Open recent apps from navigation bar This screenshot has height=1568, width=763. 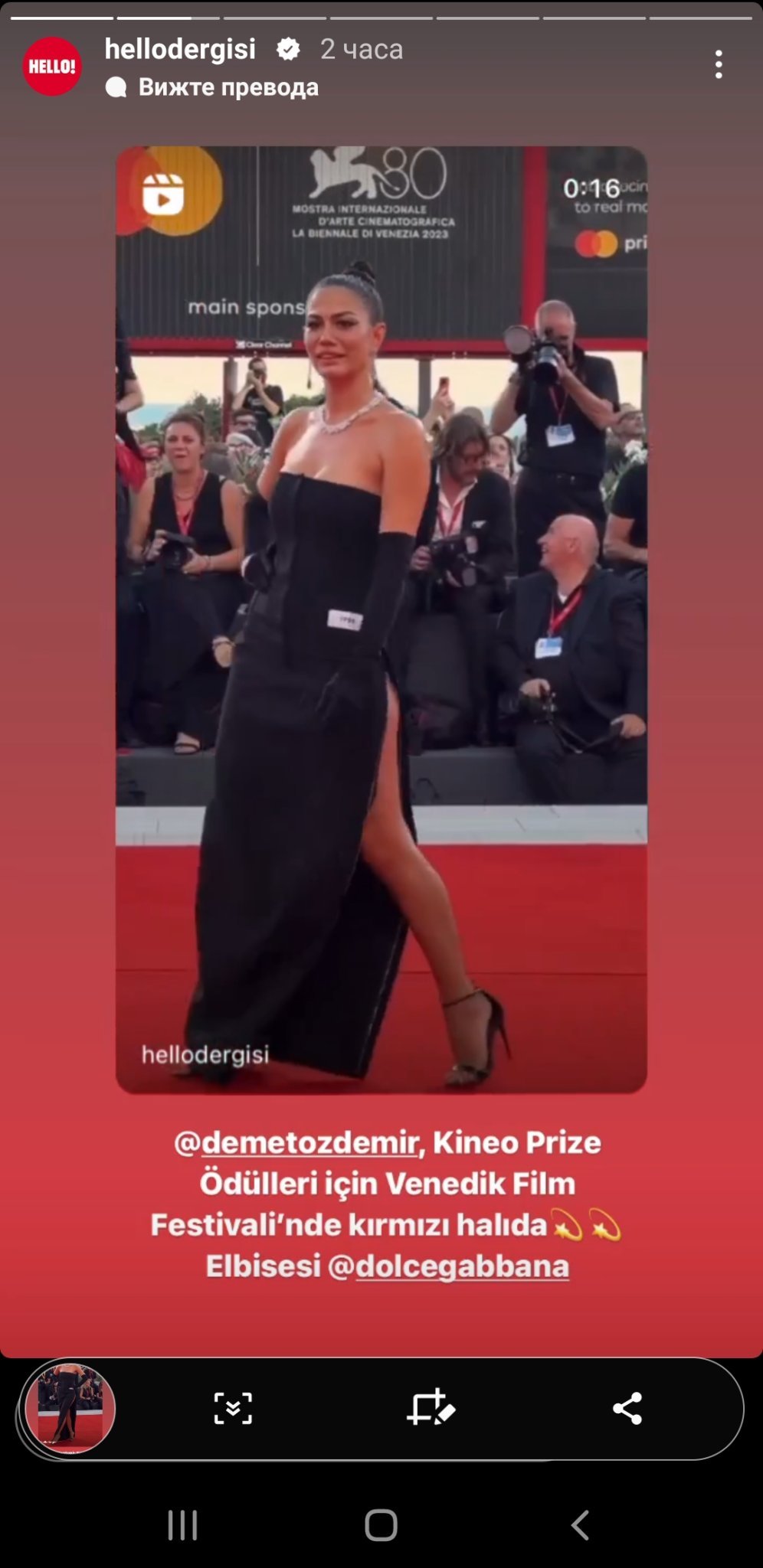click(x=182, y=1525)
